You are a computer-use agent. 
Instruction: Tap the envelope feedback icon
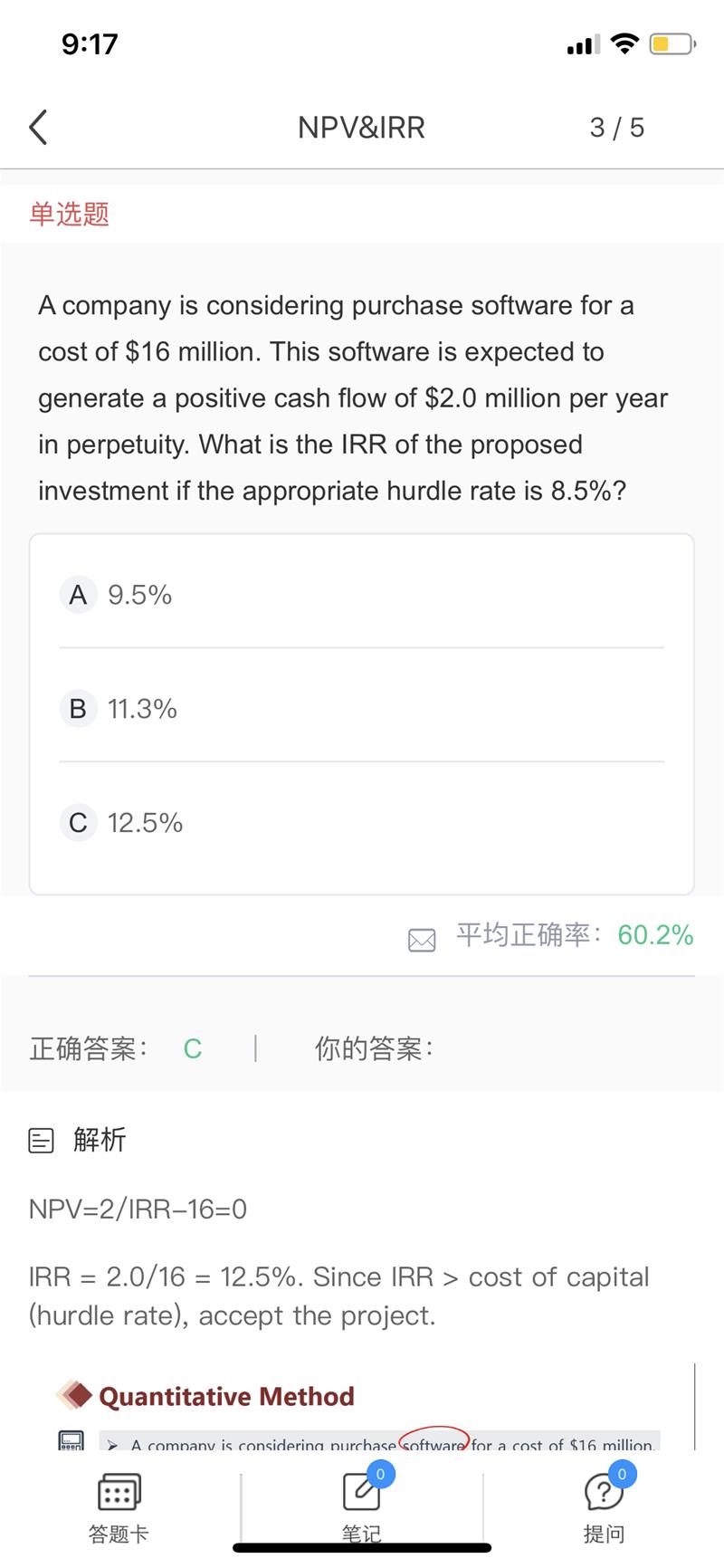pos(422,940)
